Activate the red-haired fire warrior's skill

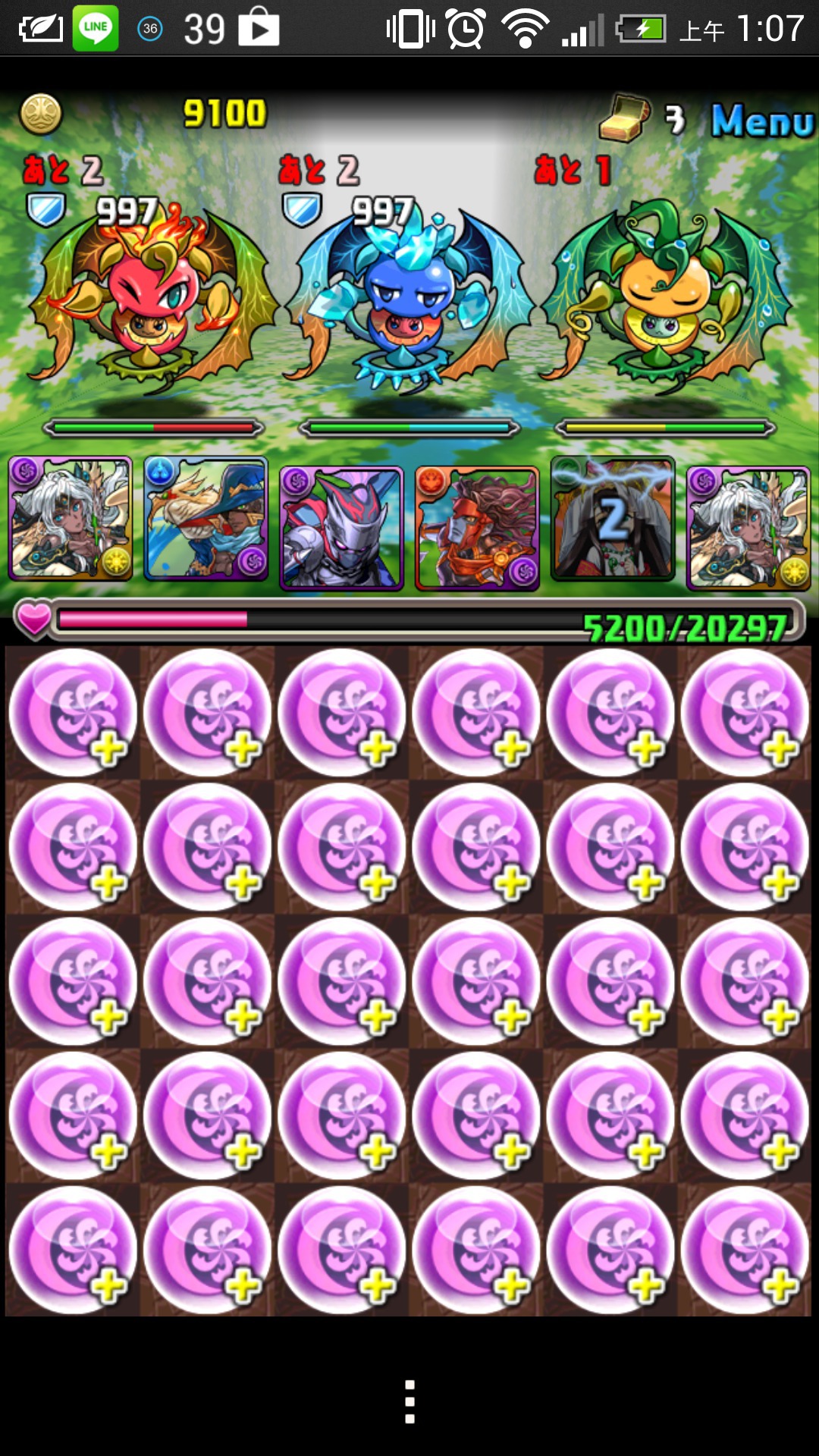pyautogui.click(x=477, y=528)
